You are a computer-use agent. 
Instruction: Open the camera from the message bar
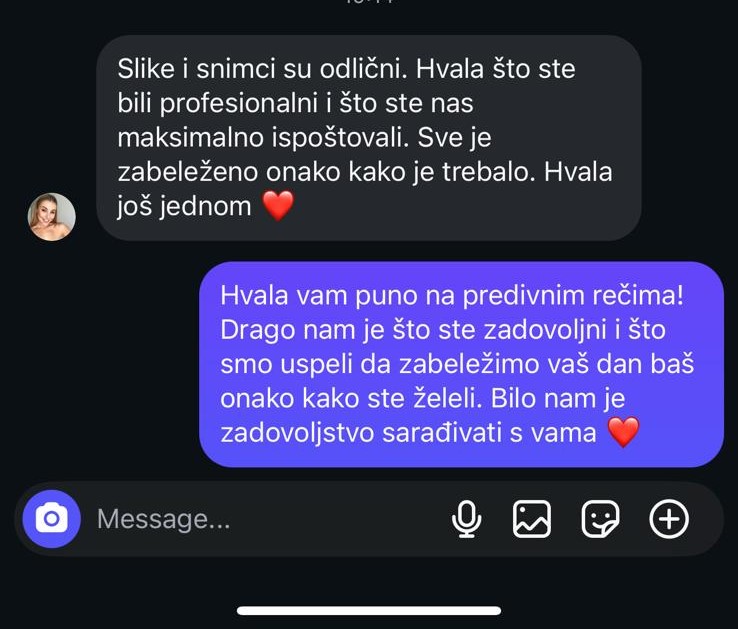point(51,518)
